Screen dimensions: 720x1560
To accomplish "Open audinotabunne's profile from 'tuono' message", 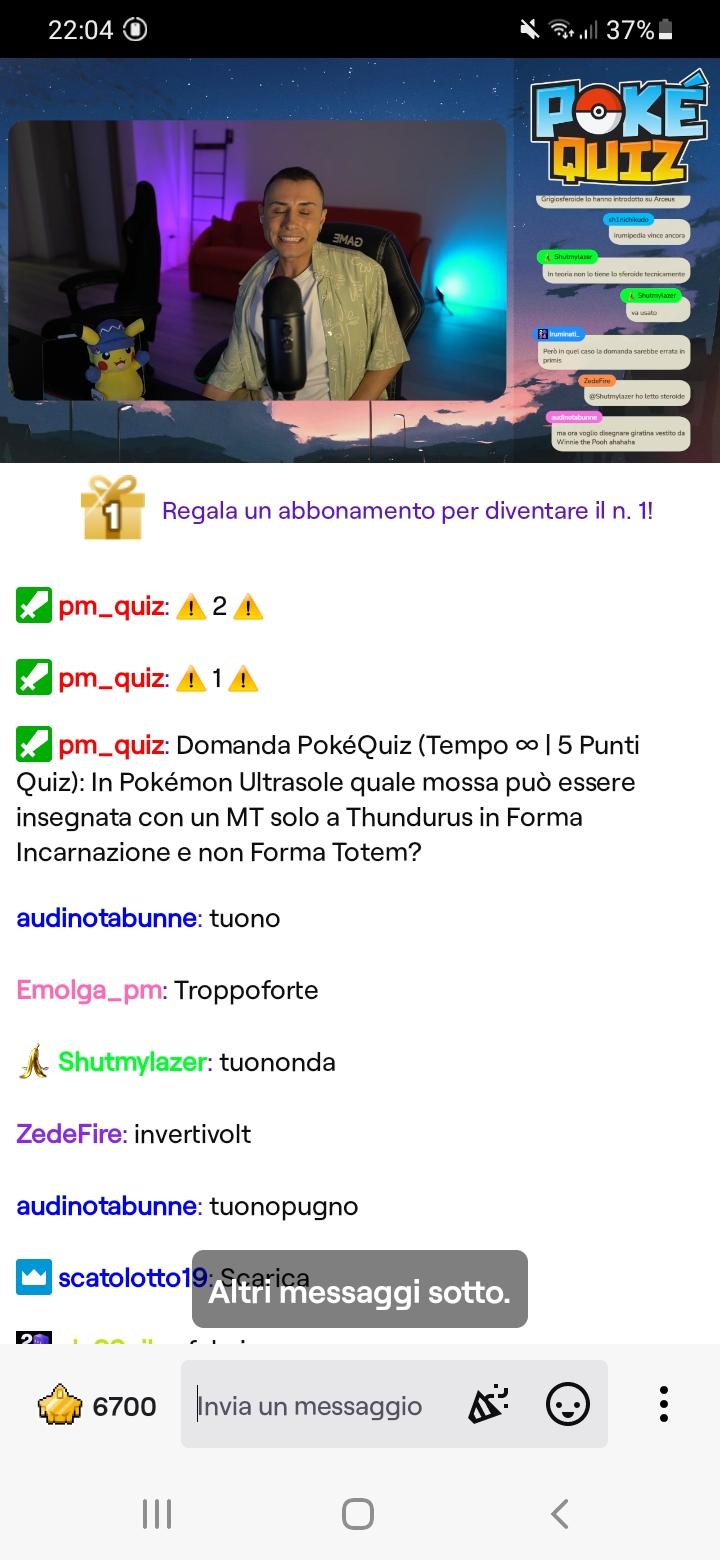I will coord(106,918).
